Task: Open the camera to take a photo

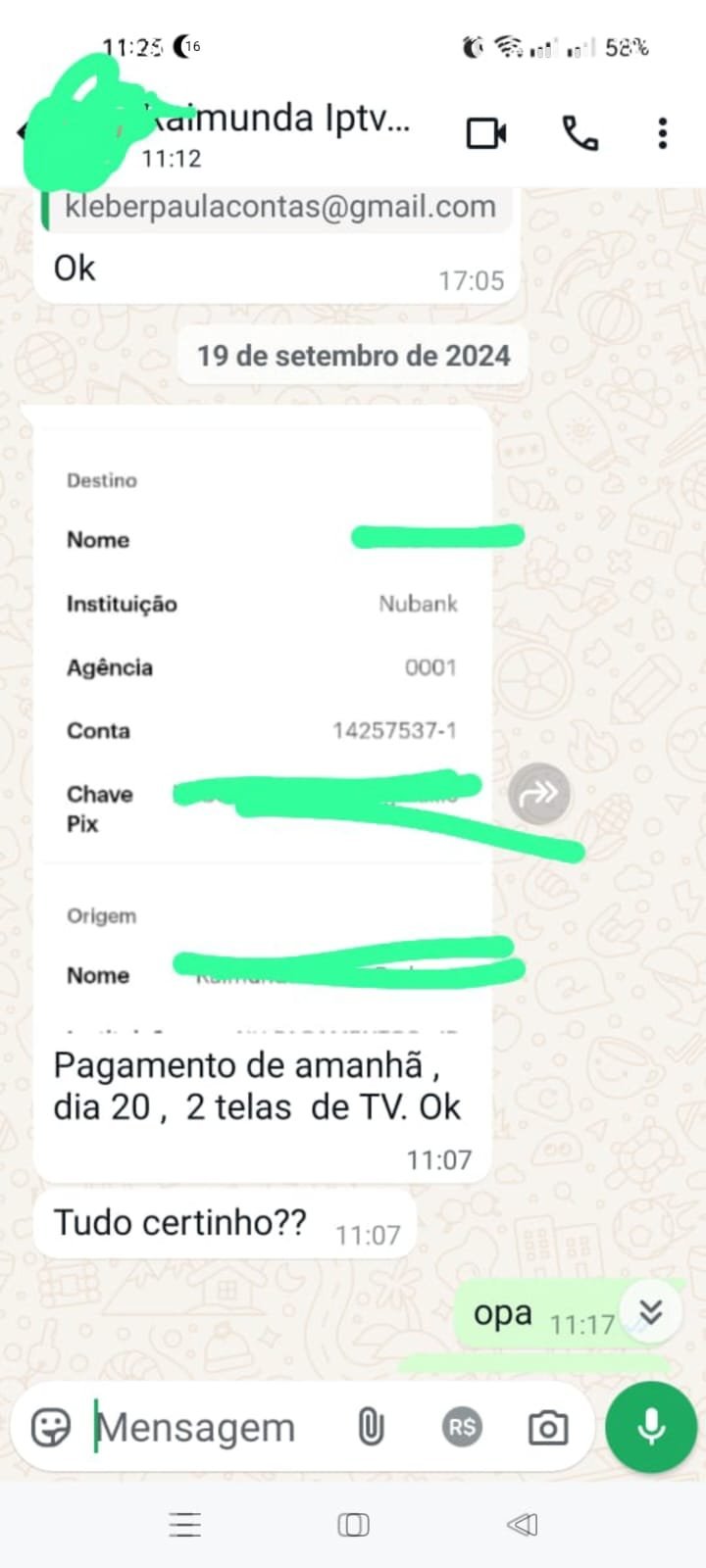Action: [x=547, y=1427]
